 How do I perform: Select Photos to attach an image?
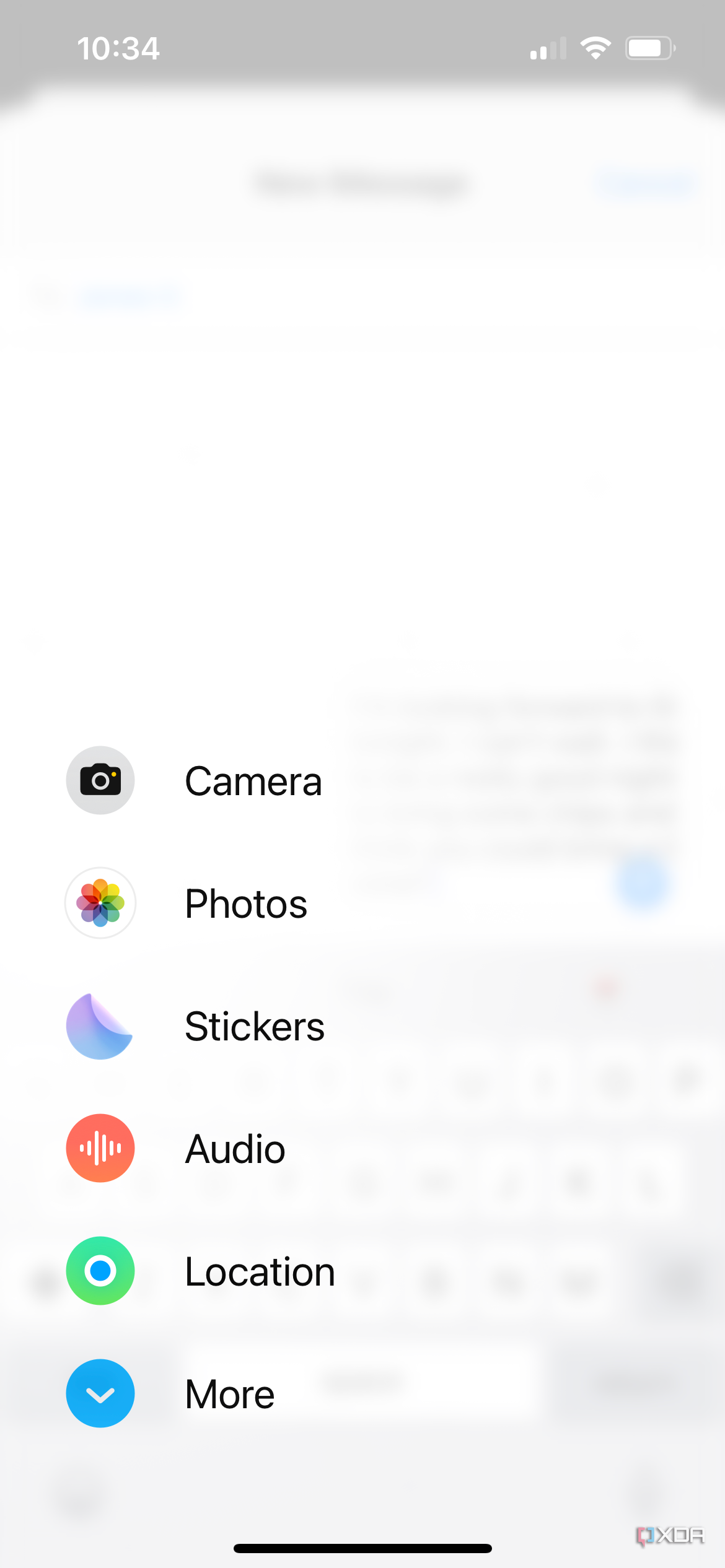[100, 903]
